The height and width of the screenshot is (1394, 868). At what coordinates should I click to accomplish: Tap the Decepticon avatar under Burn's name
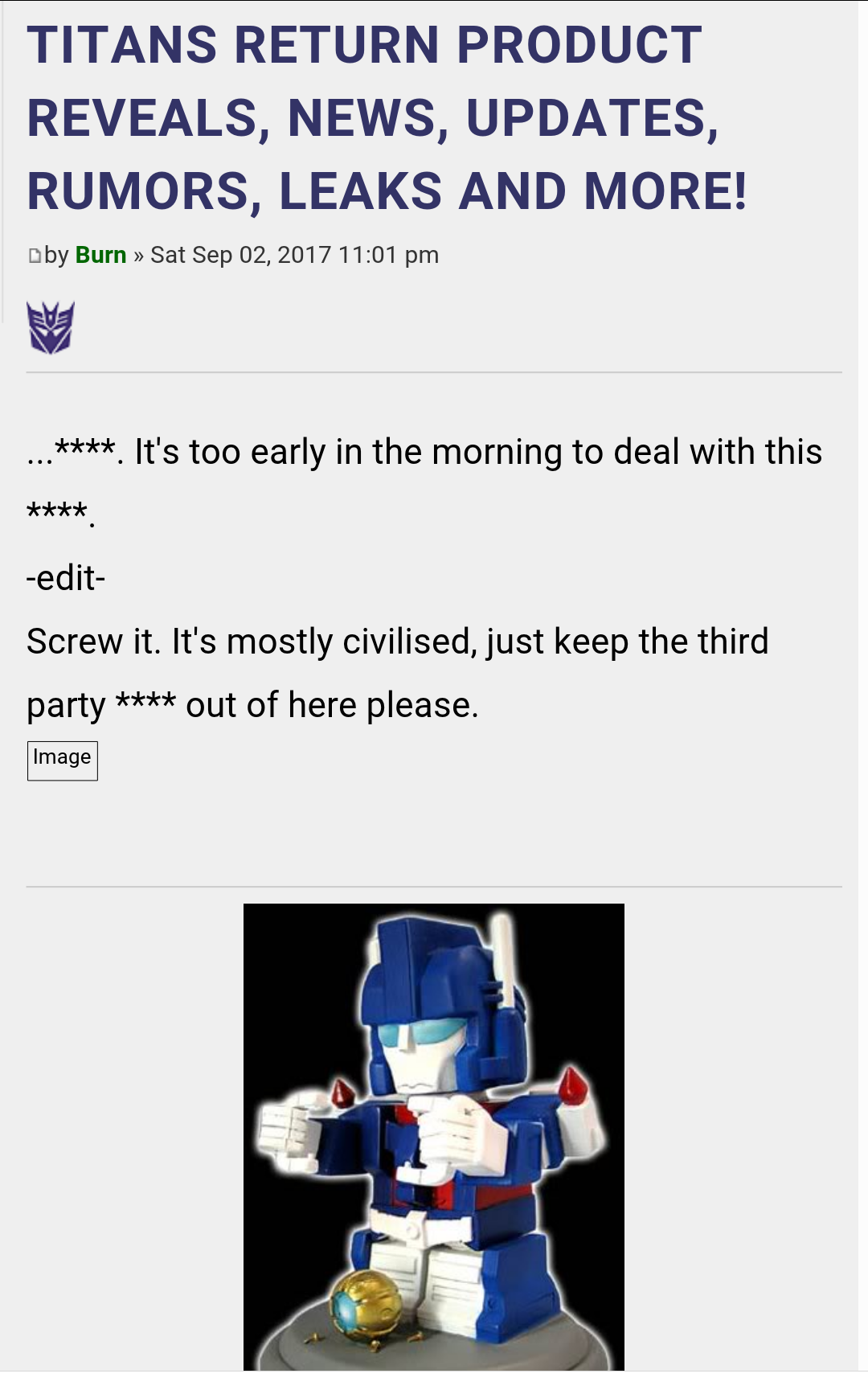[51, 327]
